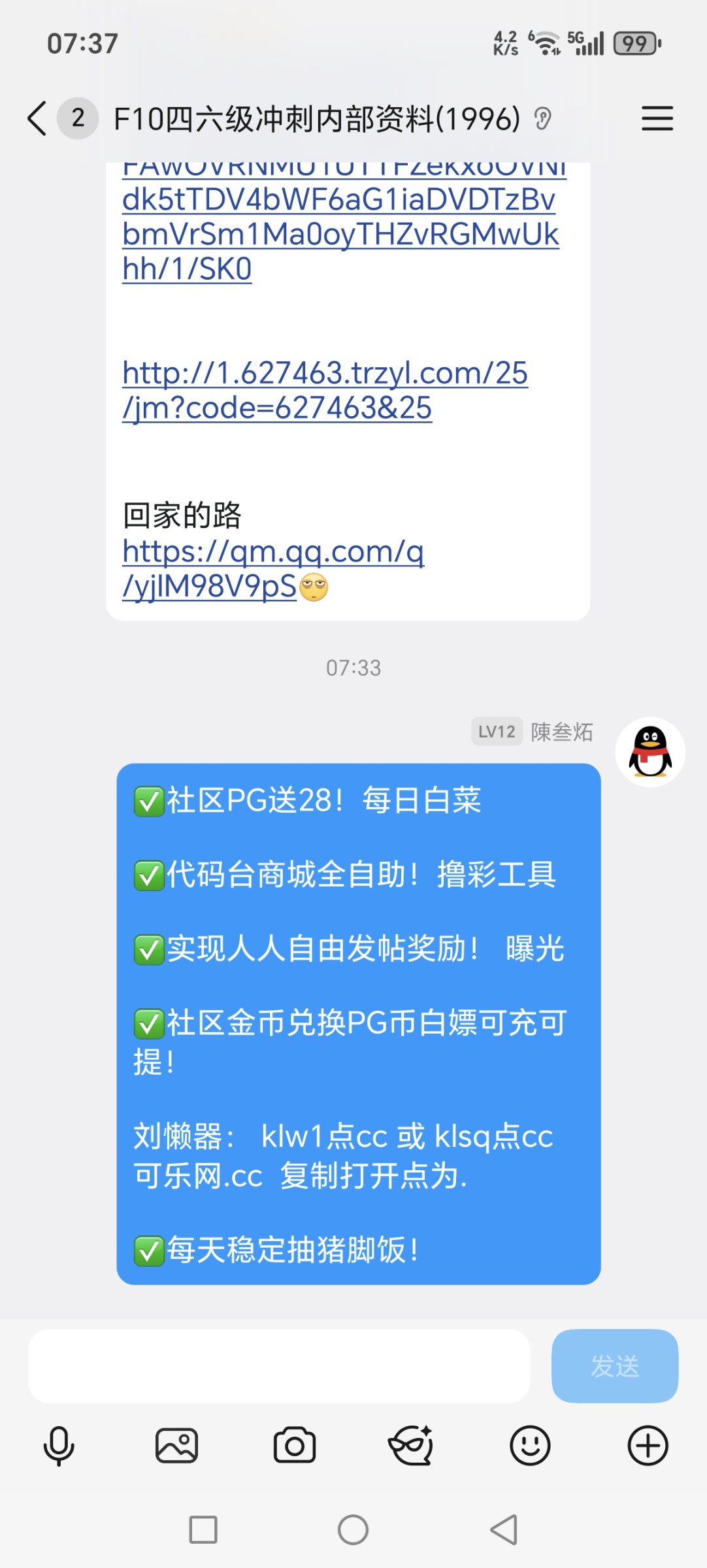The width and height of the screenshot is (707, 1568).
Task: Tap the voice message microphone icon
Action: coord(59,1445)
